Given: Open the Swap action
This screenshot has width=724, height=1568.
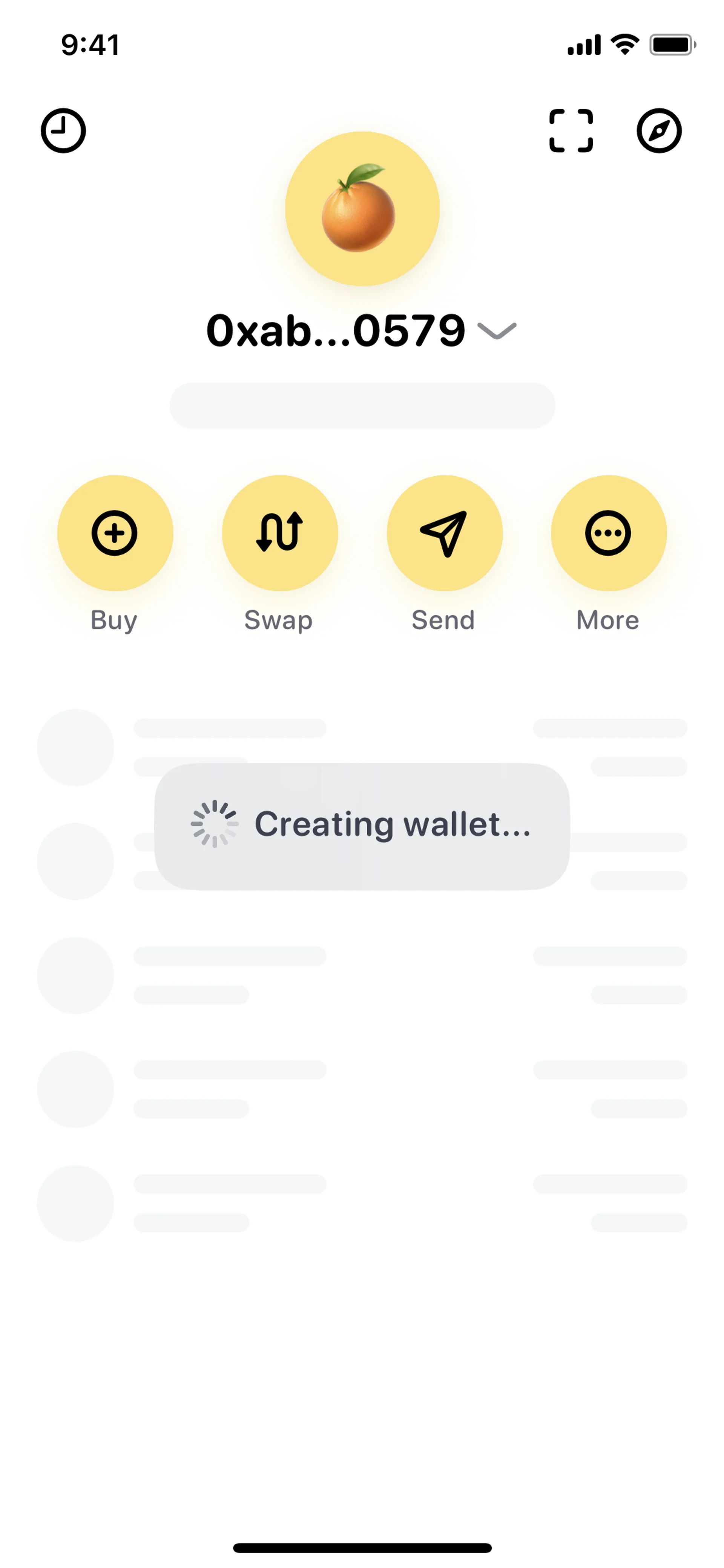Looking at the screenshot, I should tap(280, 533).
